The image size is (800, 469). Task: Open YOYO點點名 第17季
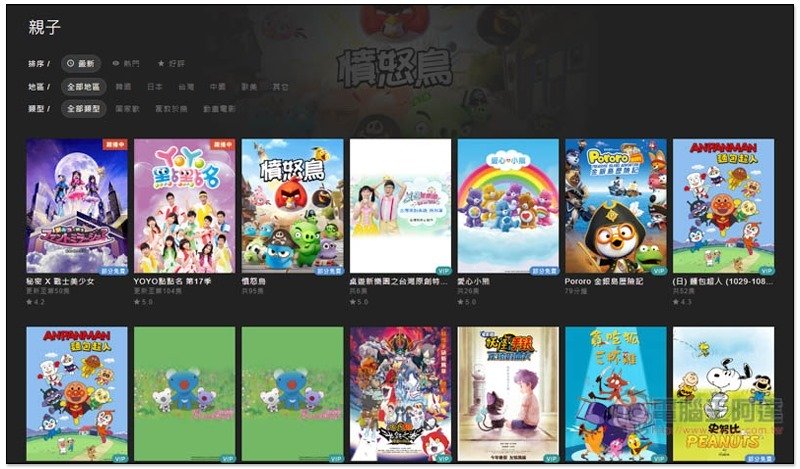(x=184, y=206)
